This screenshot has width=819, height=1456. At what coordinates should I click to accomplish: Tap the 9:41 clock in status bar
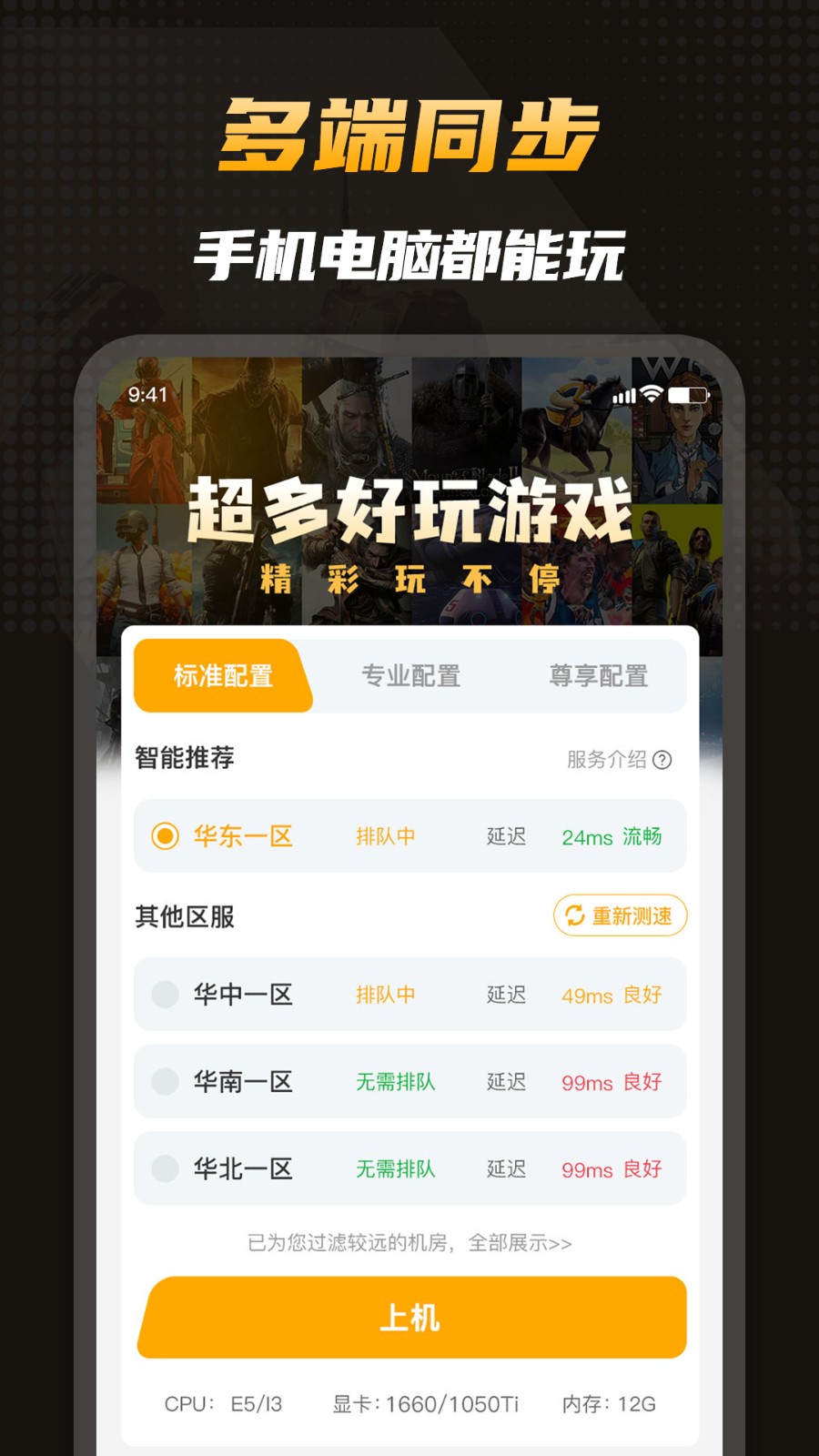[147, 395]
